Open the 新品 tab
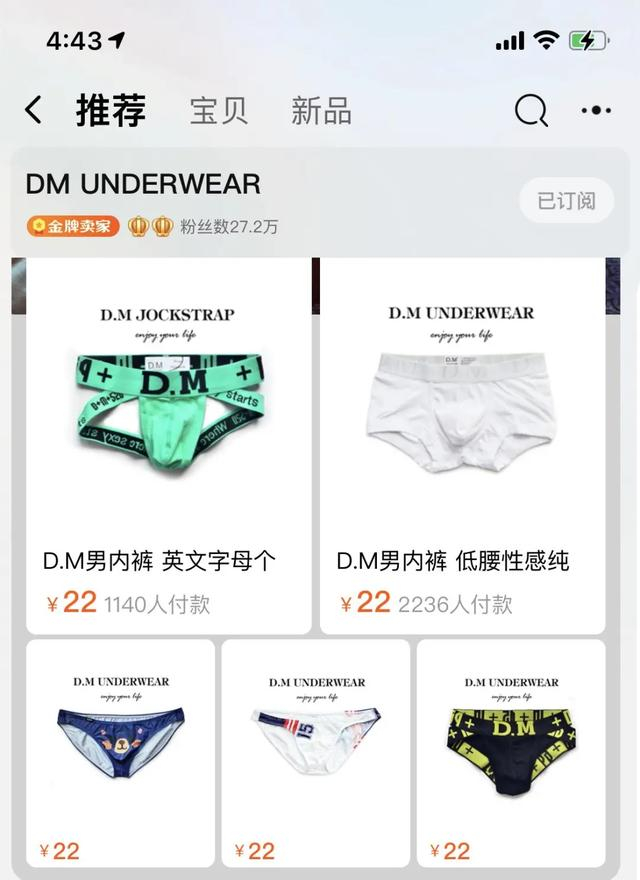 (321, 110)
